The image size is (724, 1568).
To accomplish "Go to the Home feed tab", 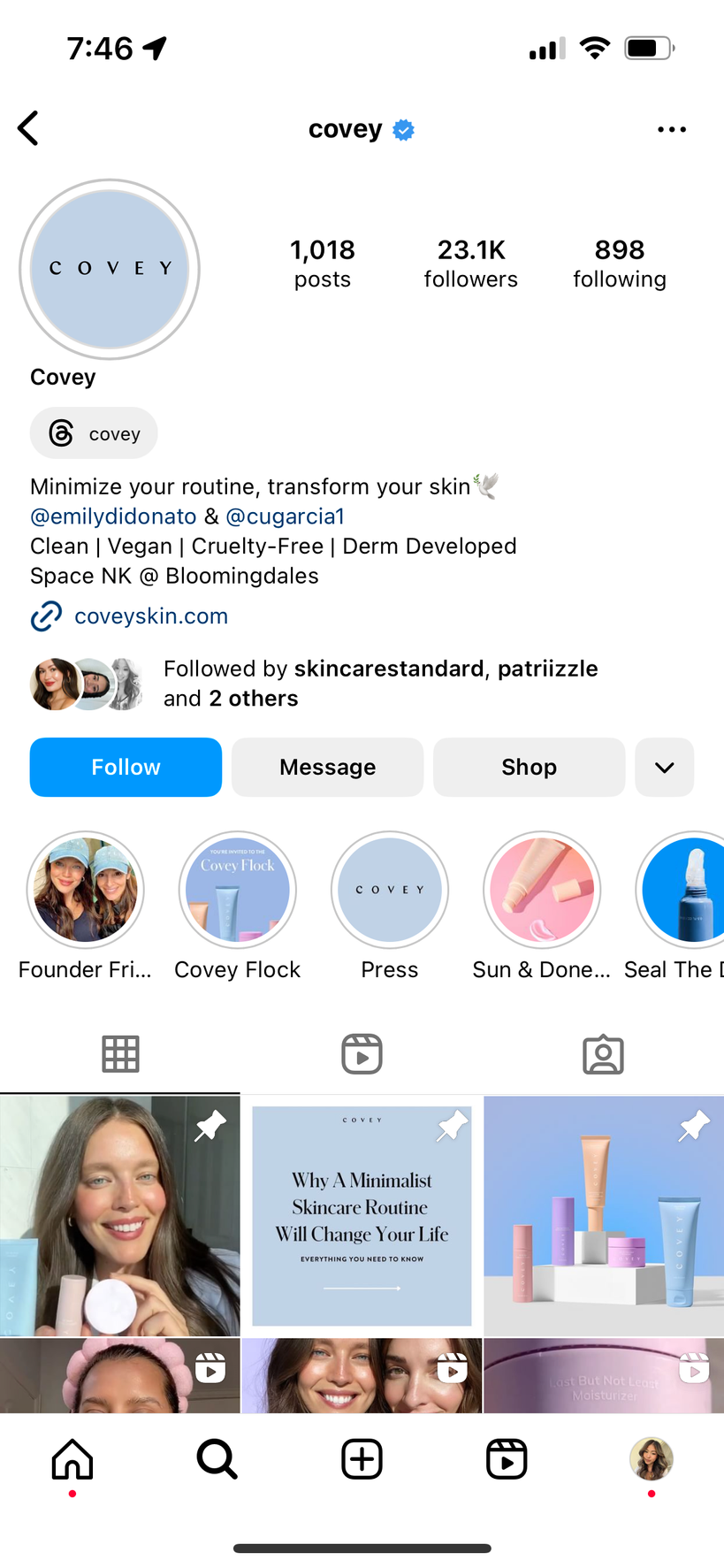I will coord(72,1459).
